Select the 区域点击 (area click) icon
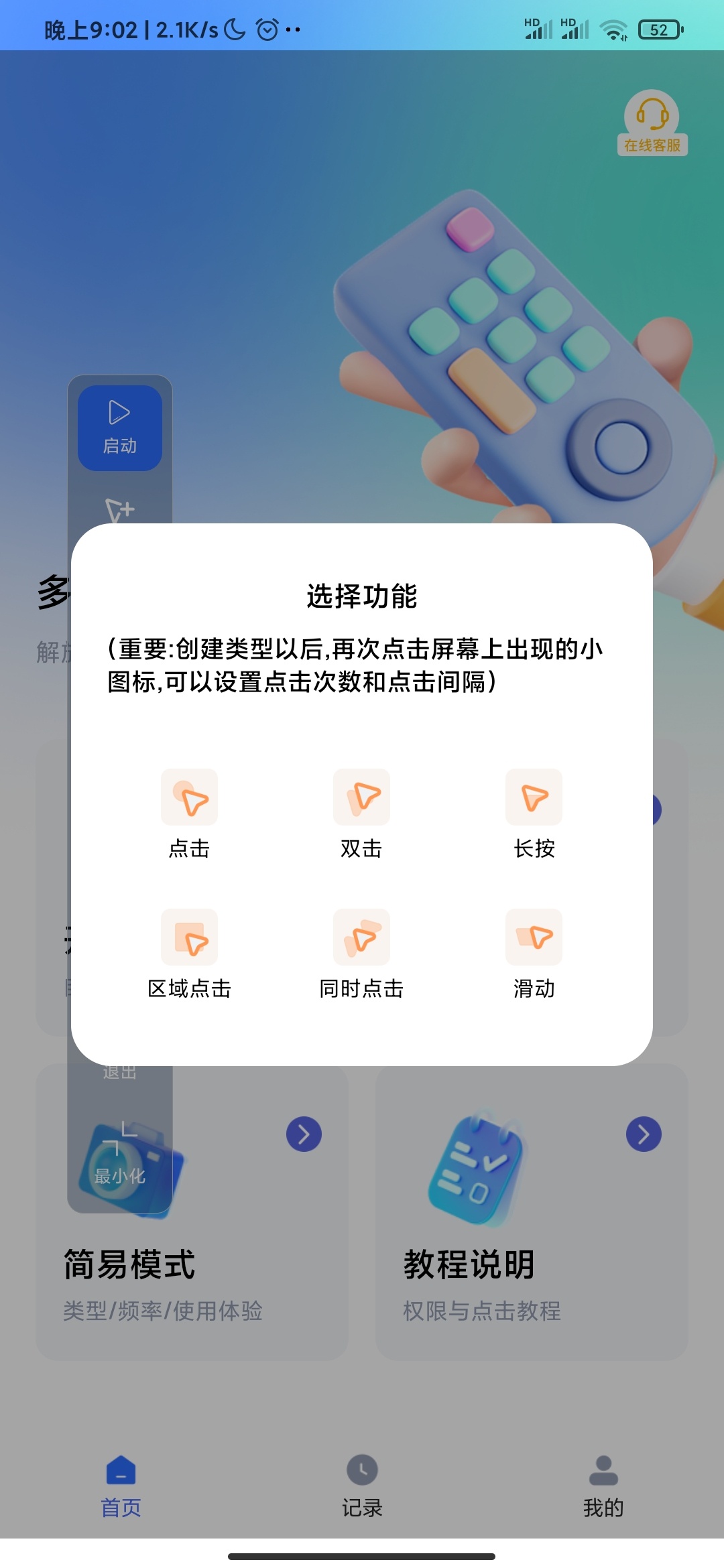 tap(190, 937)
